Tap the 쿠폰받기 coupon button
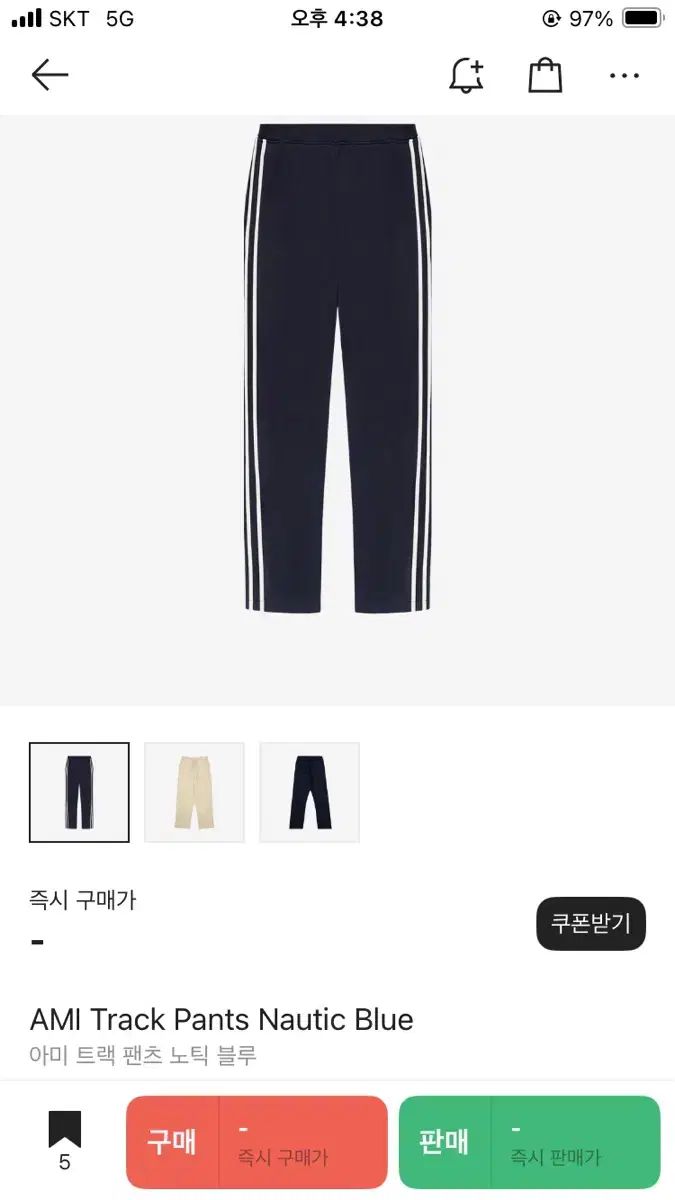Viewport: 675px width, 1200px height. (x=591, y=923)
